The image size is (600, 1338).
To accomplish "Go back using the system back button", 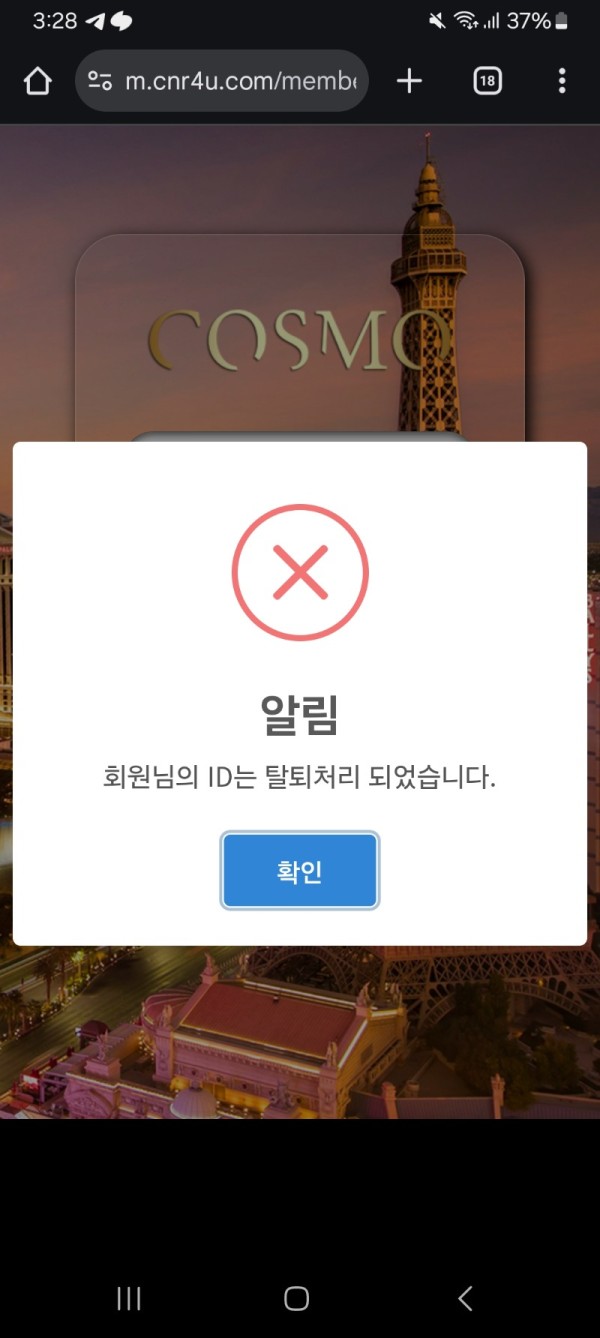I will [465, 1298].
